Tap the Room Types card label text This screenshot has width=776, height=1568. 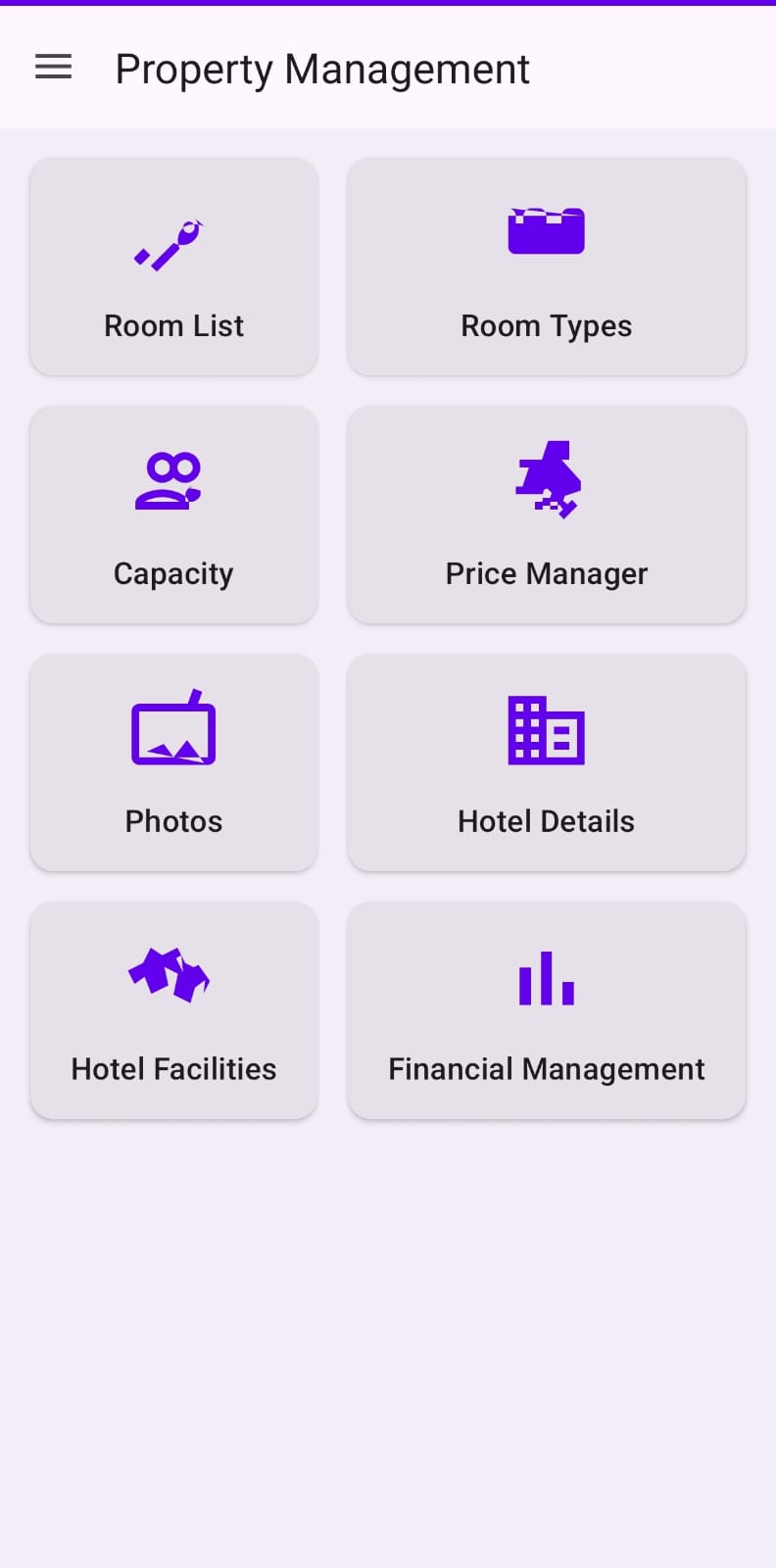point(547,325)
